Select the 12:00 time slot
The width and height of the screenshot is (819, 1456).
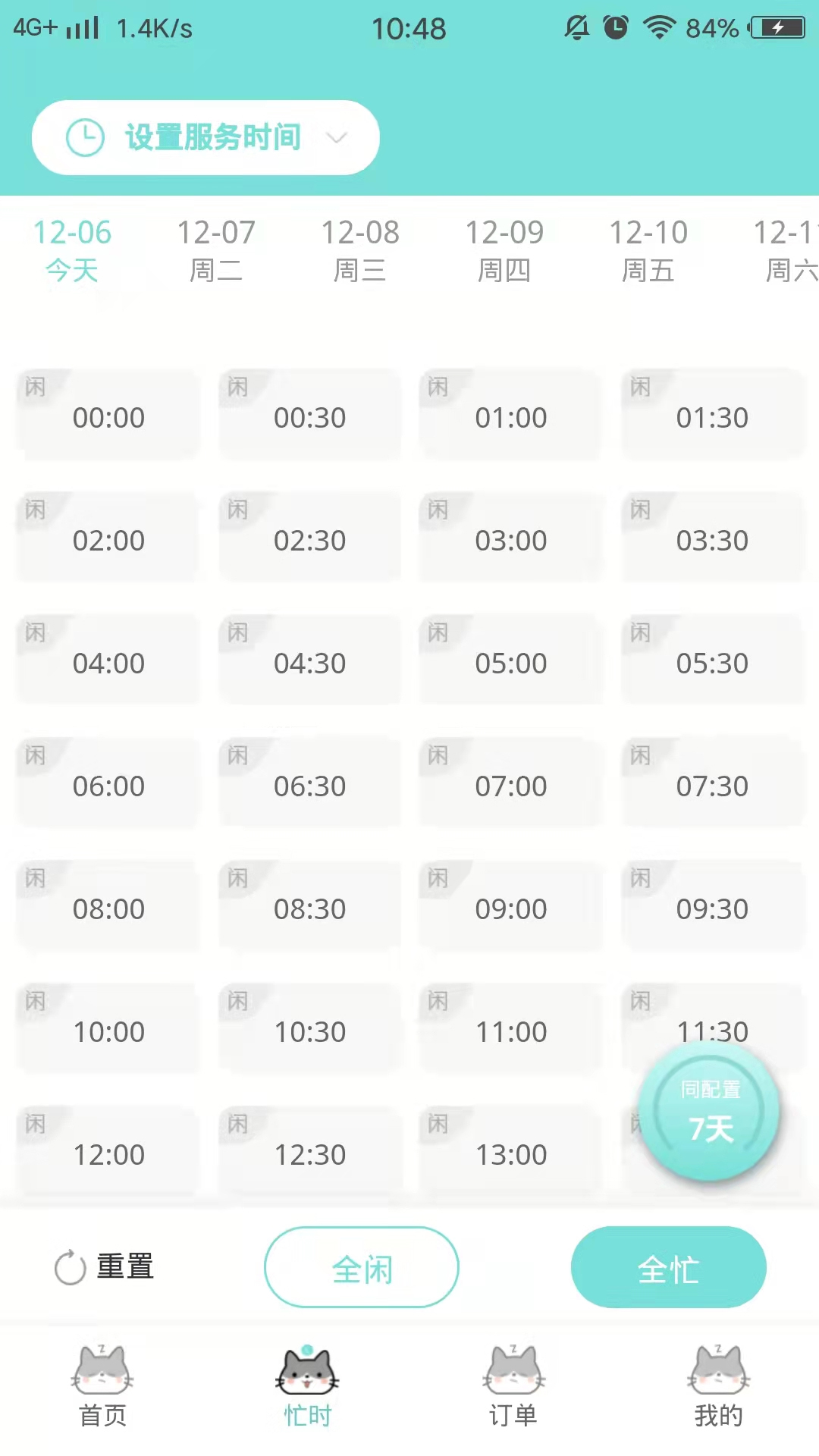(108, 1153)
